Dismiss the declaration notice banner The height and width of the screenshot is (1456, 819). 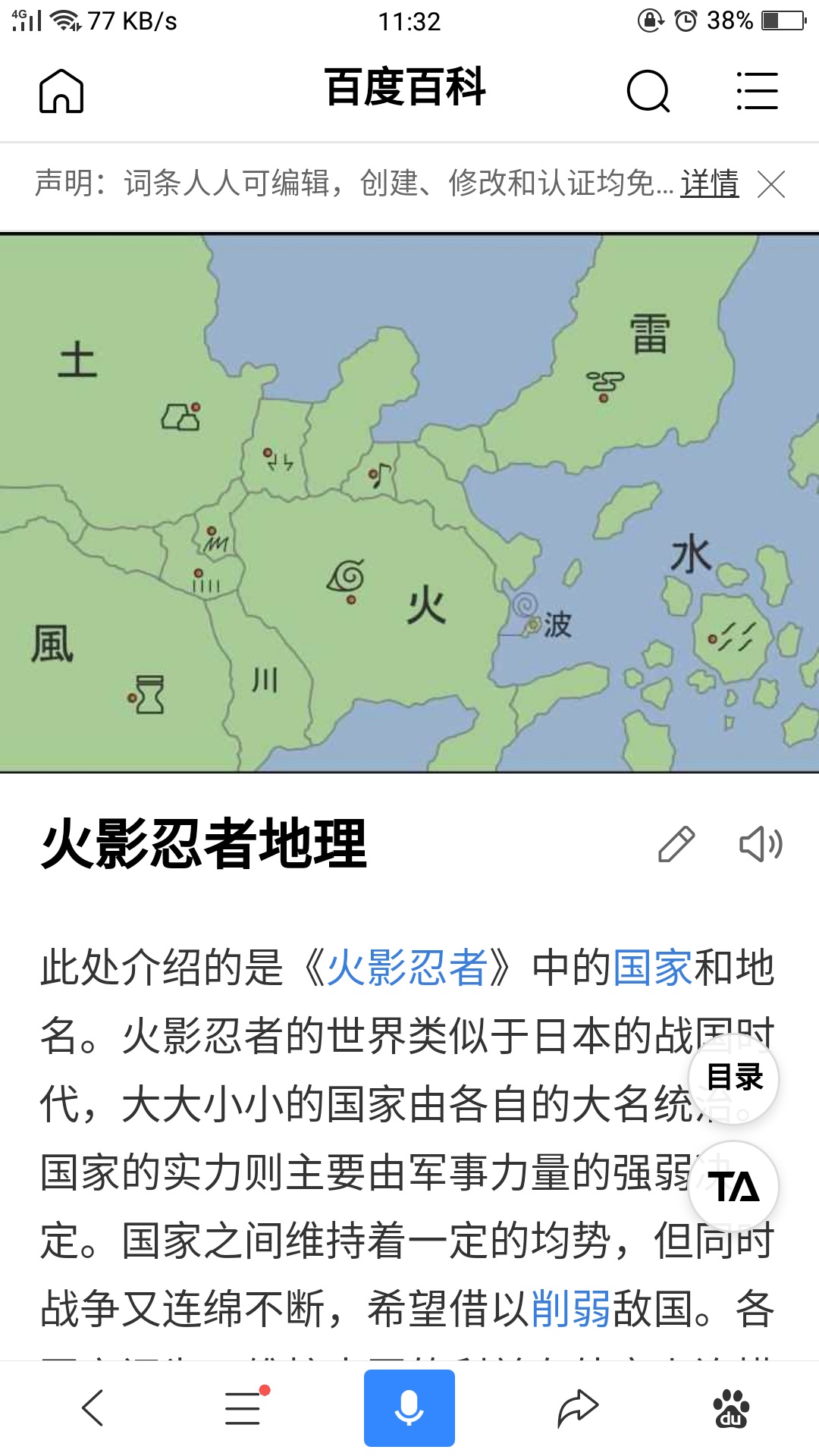tap(771, 184)
